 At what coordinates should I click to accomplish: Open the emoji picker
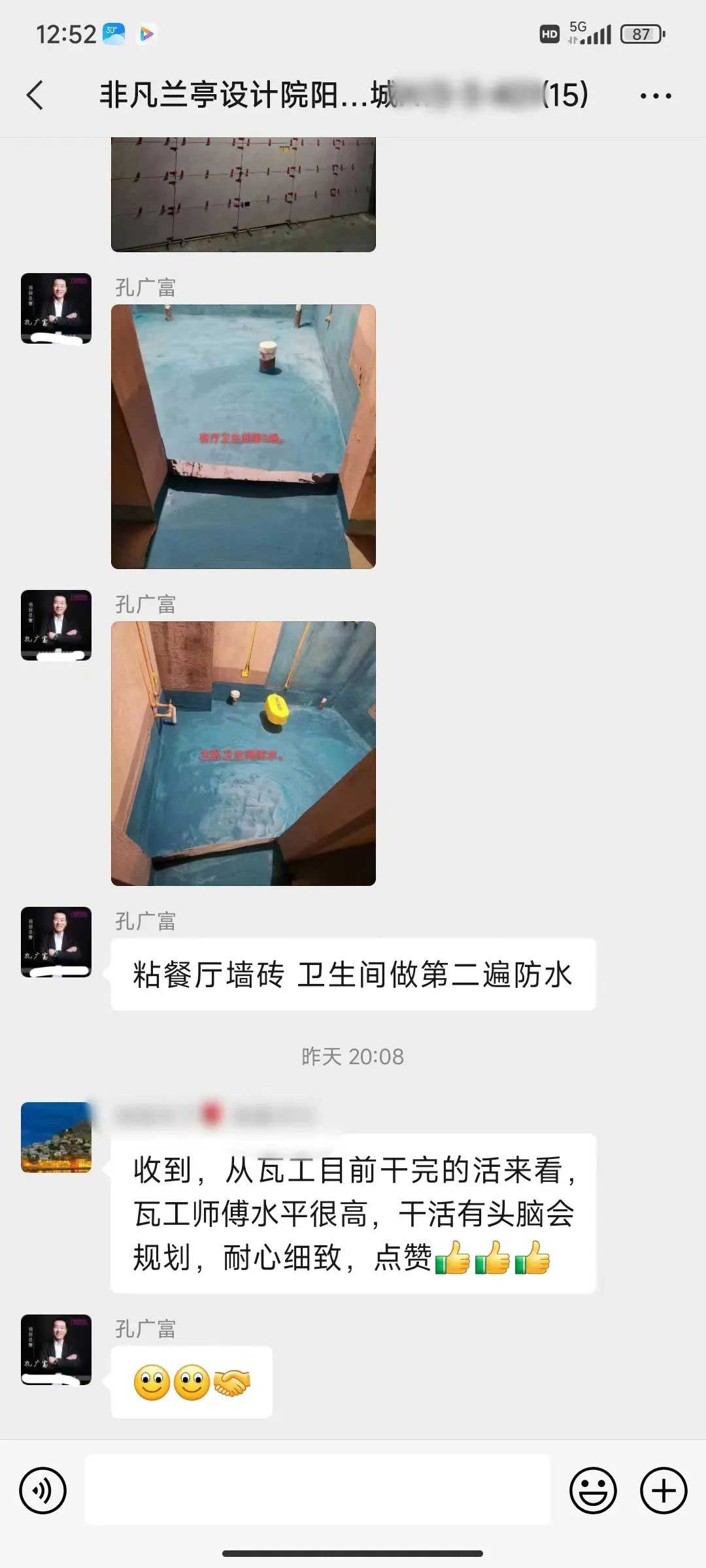[593, 1491]
